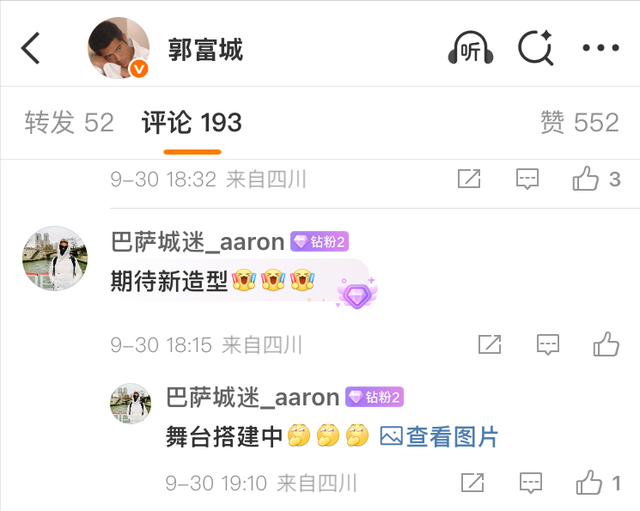Open 巴萨城迷_aaron avatar on 期待新造型 comment
The width and height of the screenshot is (640, 511).
(54, 258)
